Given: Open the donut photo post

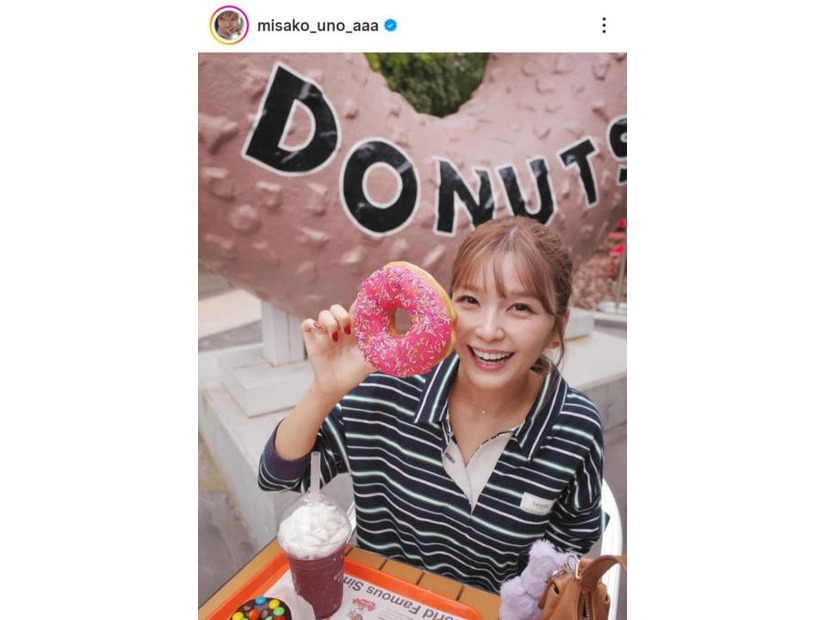Looking at the screenshot, I should [412, 336].
